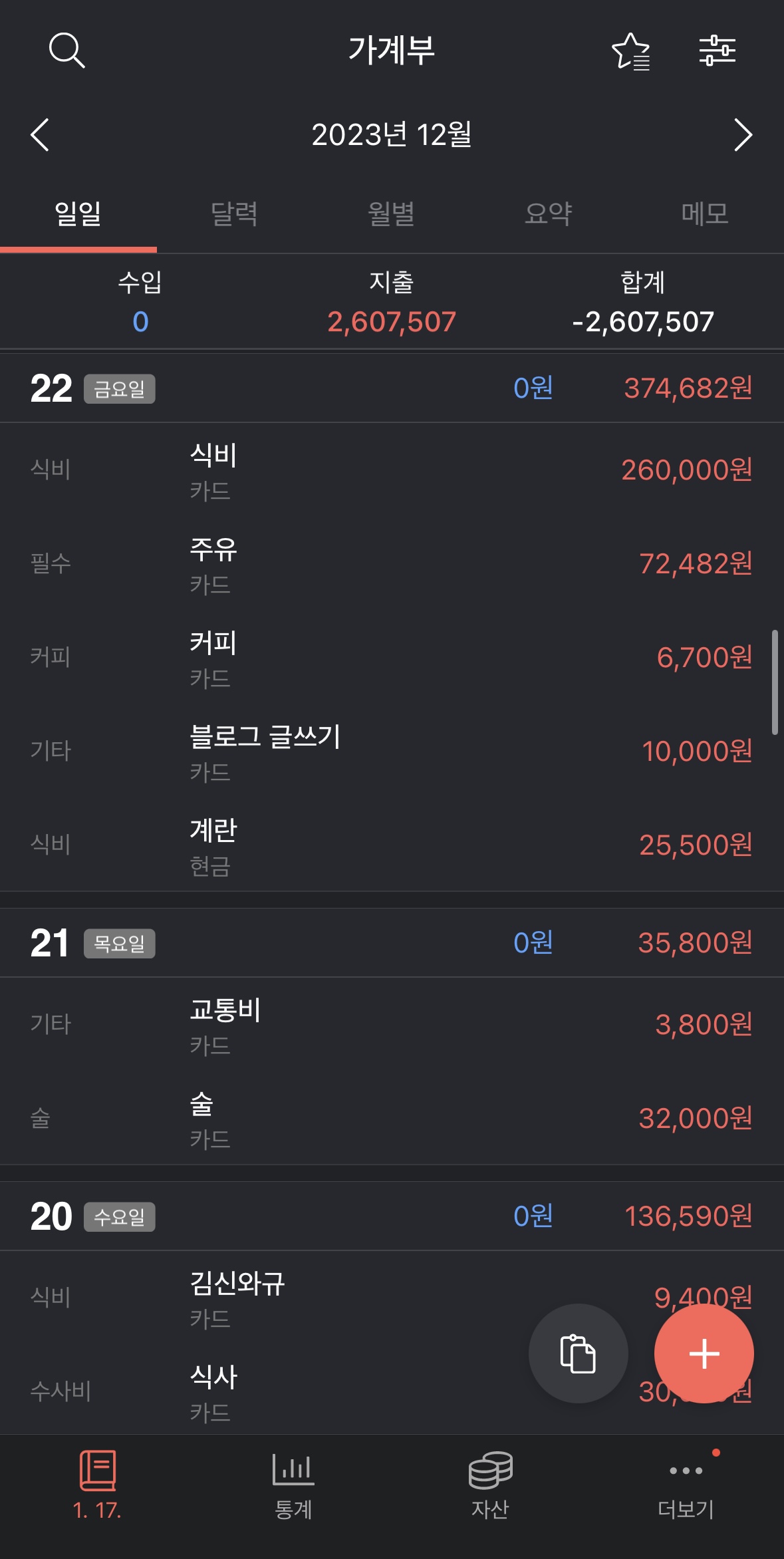Tap the copy-paste floating button
The width and height of the screenshot is (784, 1559).
coord(578,1353)
